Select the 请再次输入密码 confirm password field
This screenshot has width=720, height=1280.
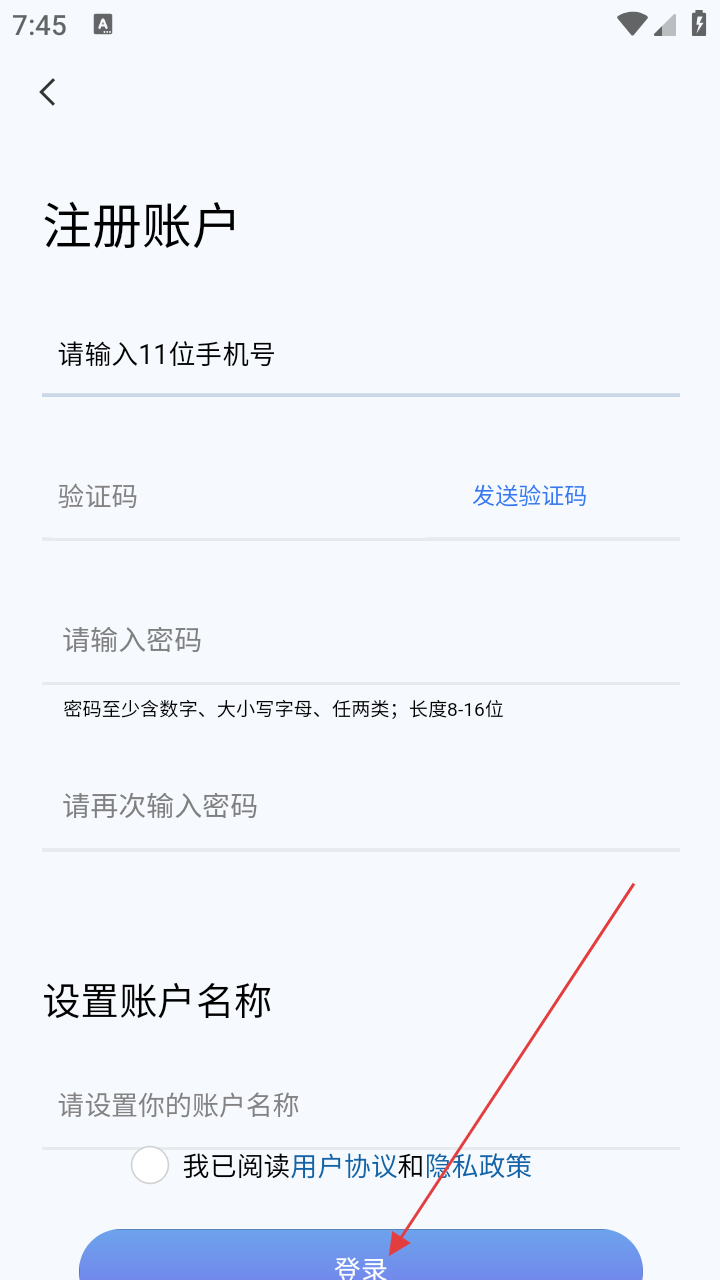tap(361, 806)
